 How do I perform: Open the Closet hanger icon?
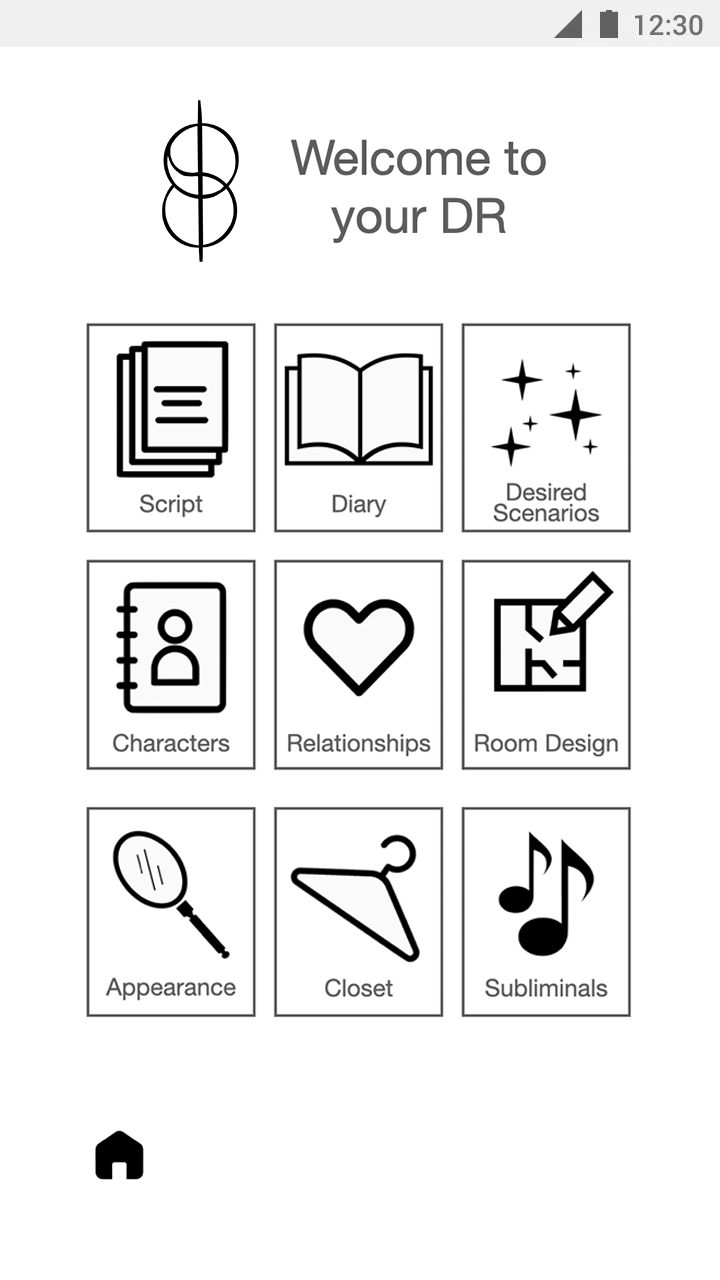(357, 890)
